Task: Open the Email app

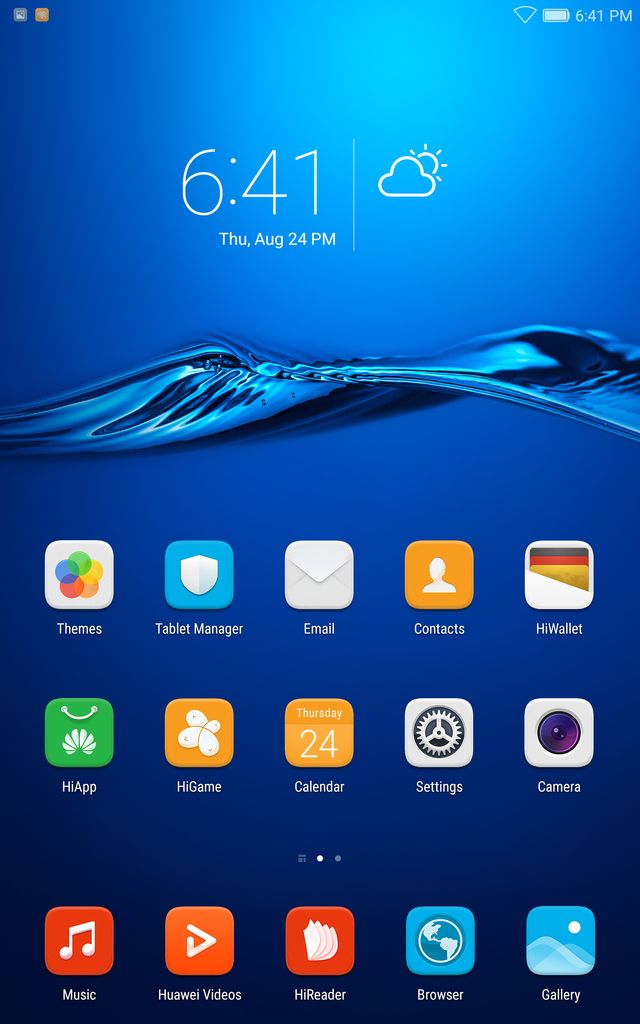Action: [319, 575]
